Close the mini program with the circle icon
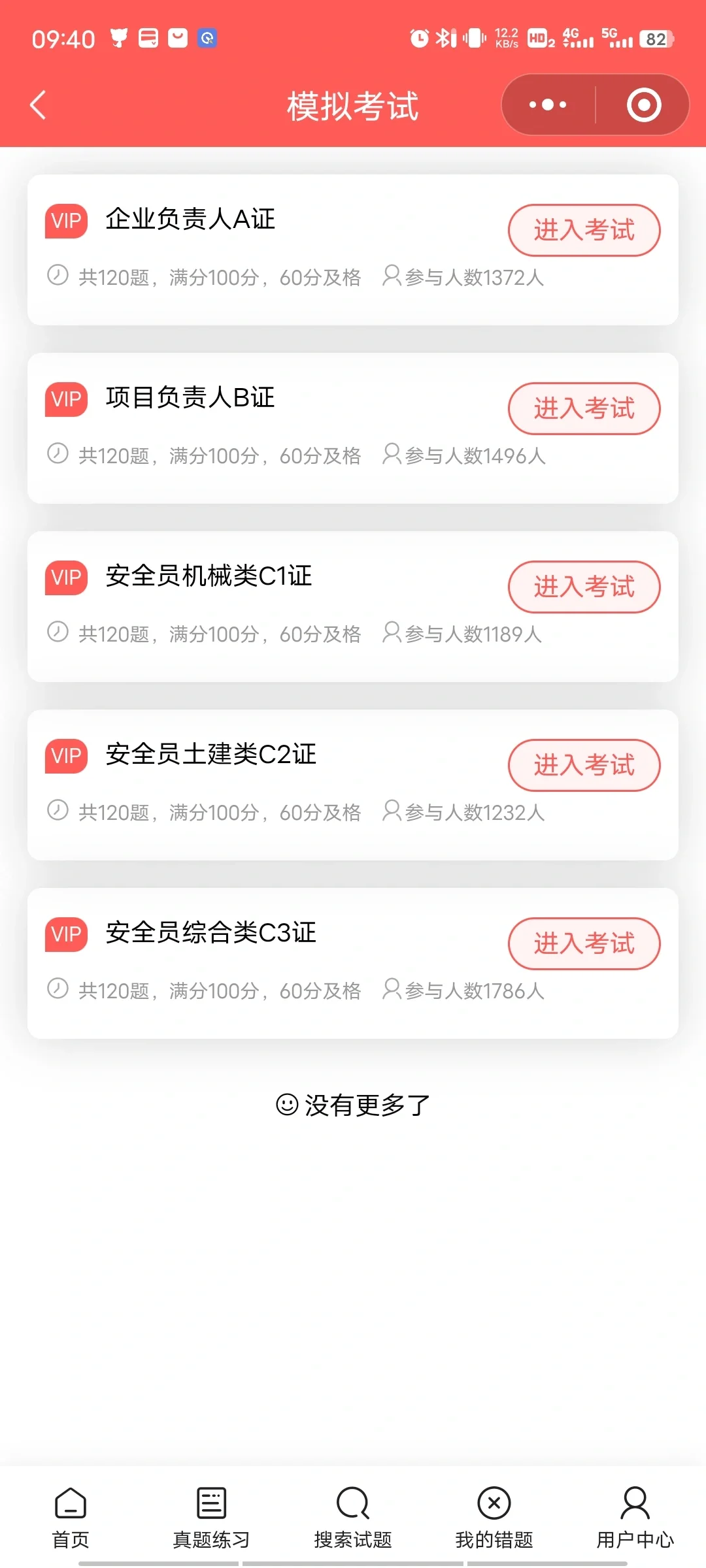This screenshot has height=1568, width=706. (644, 105)
